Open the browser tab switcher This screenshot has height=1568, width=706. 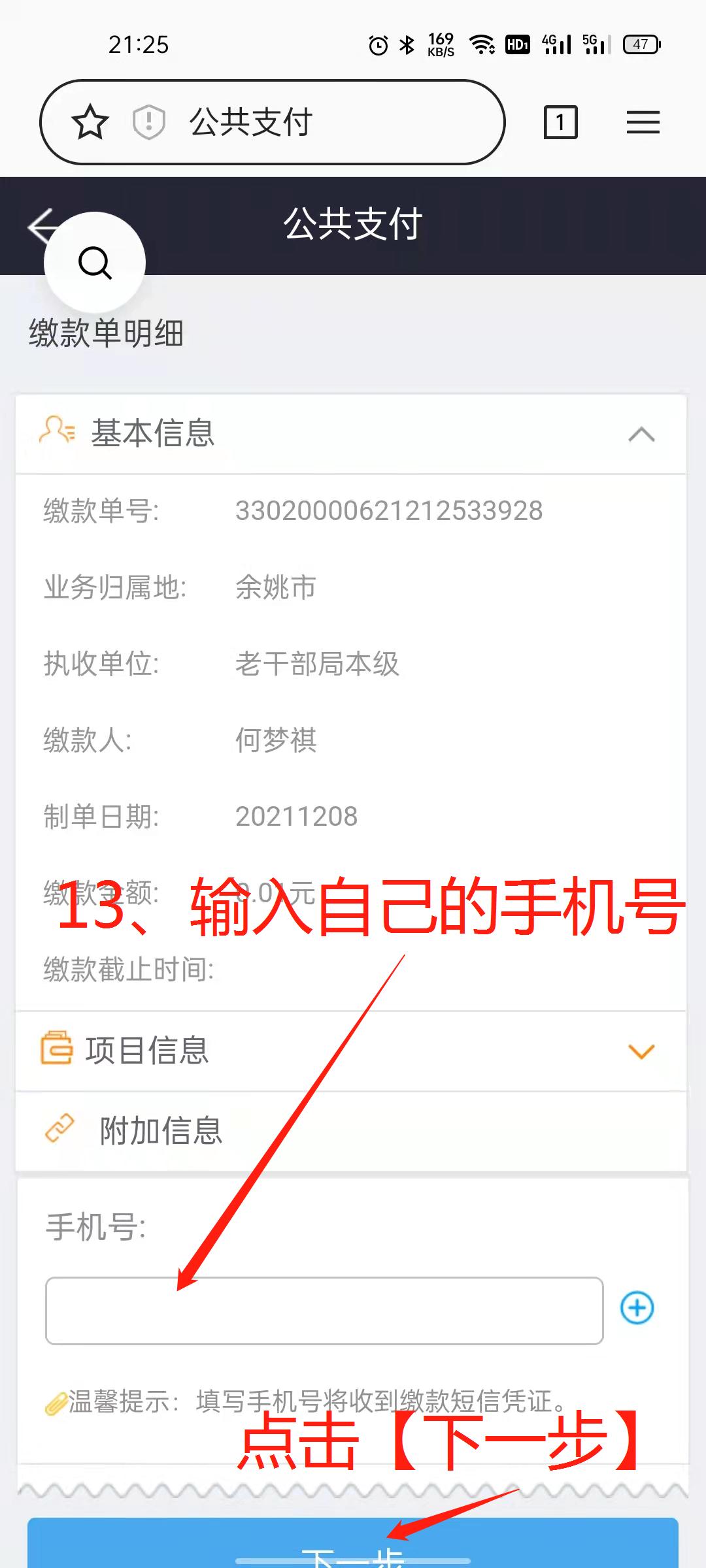pos(561,122)
